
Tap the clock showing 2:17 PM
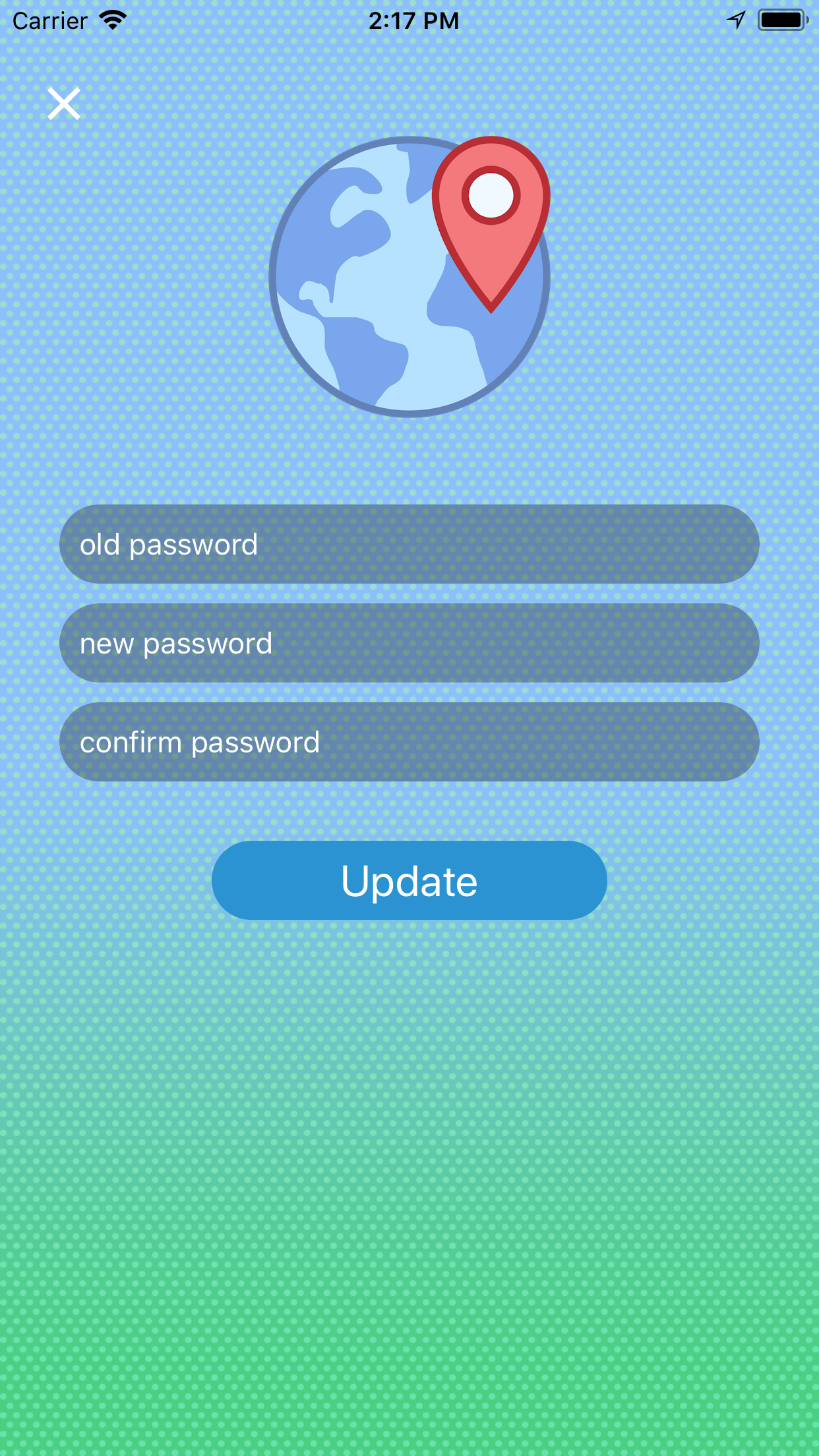(412, 20)
